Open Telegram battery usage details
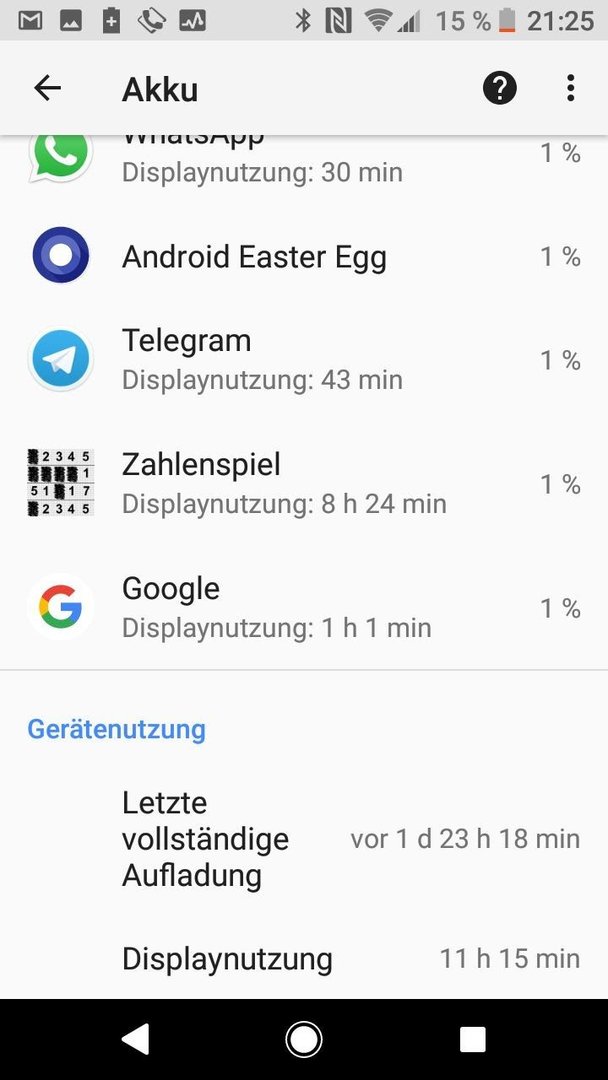Screen dimensions: 608x1080 click(304, 360)
